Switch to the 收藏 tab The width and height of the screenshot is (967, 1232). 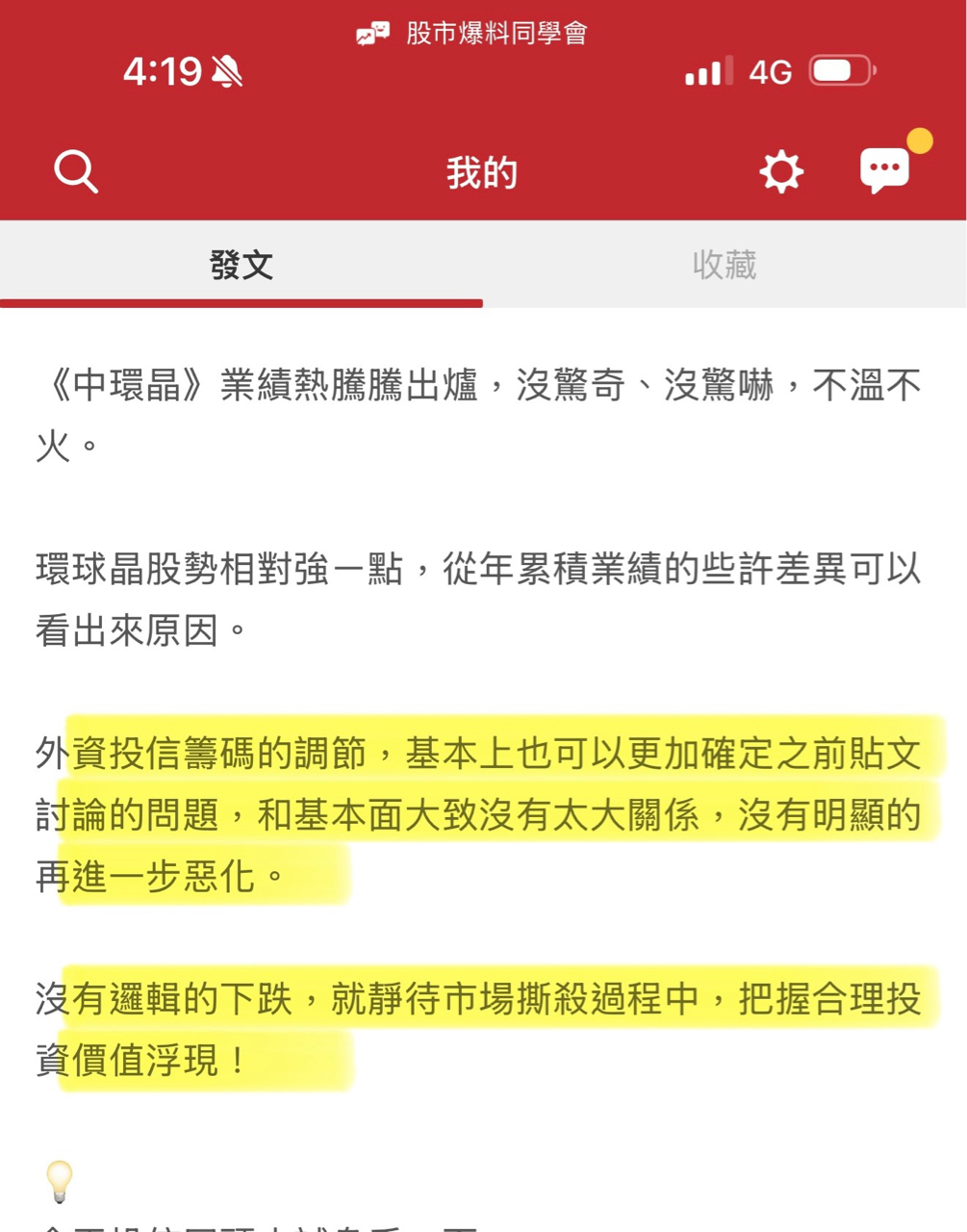point(725,265)
